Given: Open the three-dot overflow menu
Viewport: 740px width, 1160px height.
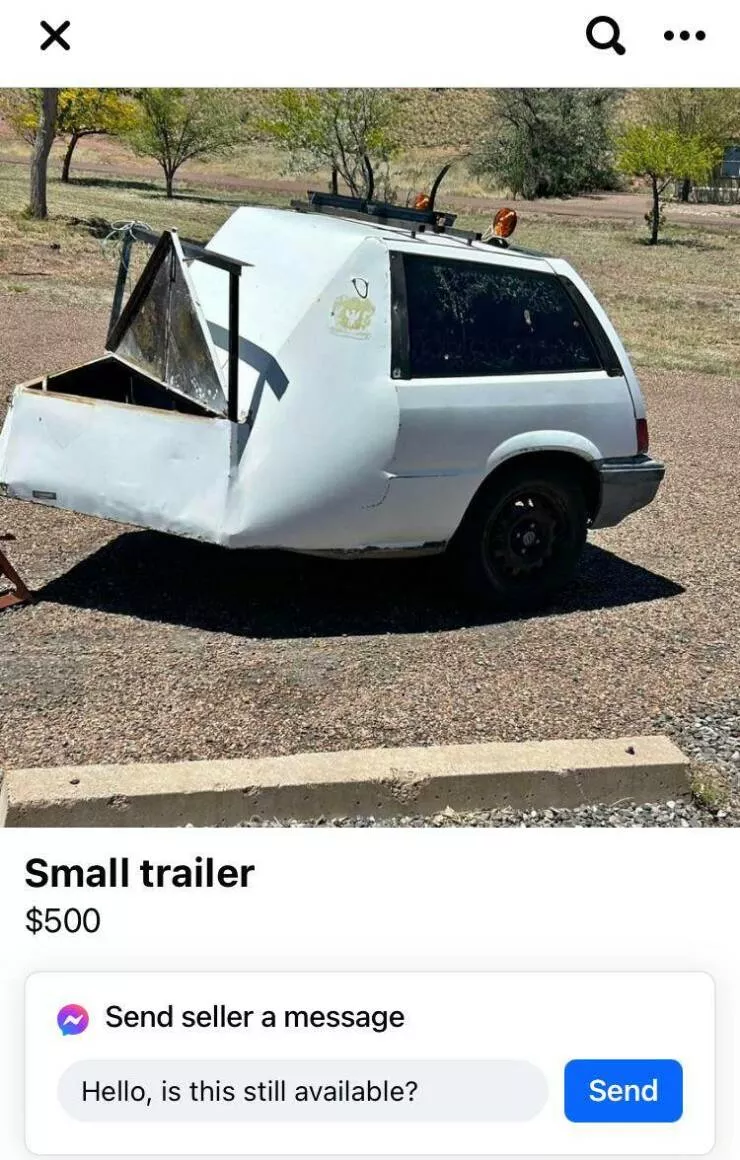Looking at the screenshot, I should coord(684,36).
